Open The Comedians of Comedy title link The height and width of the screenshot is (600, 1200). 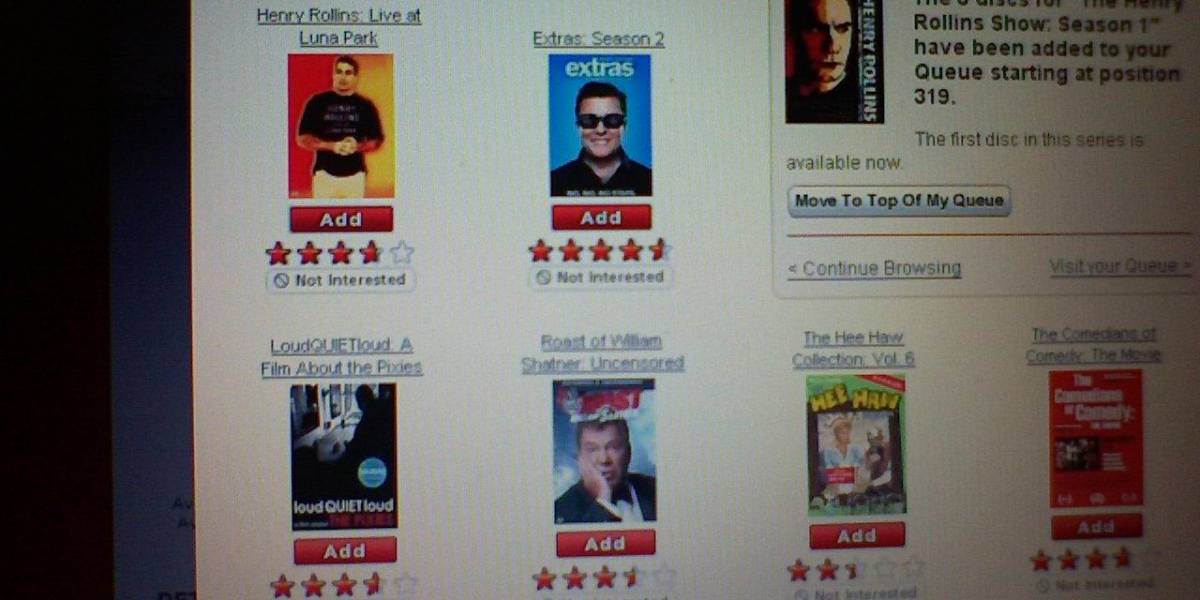1094,345
